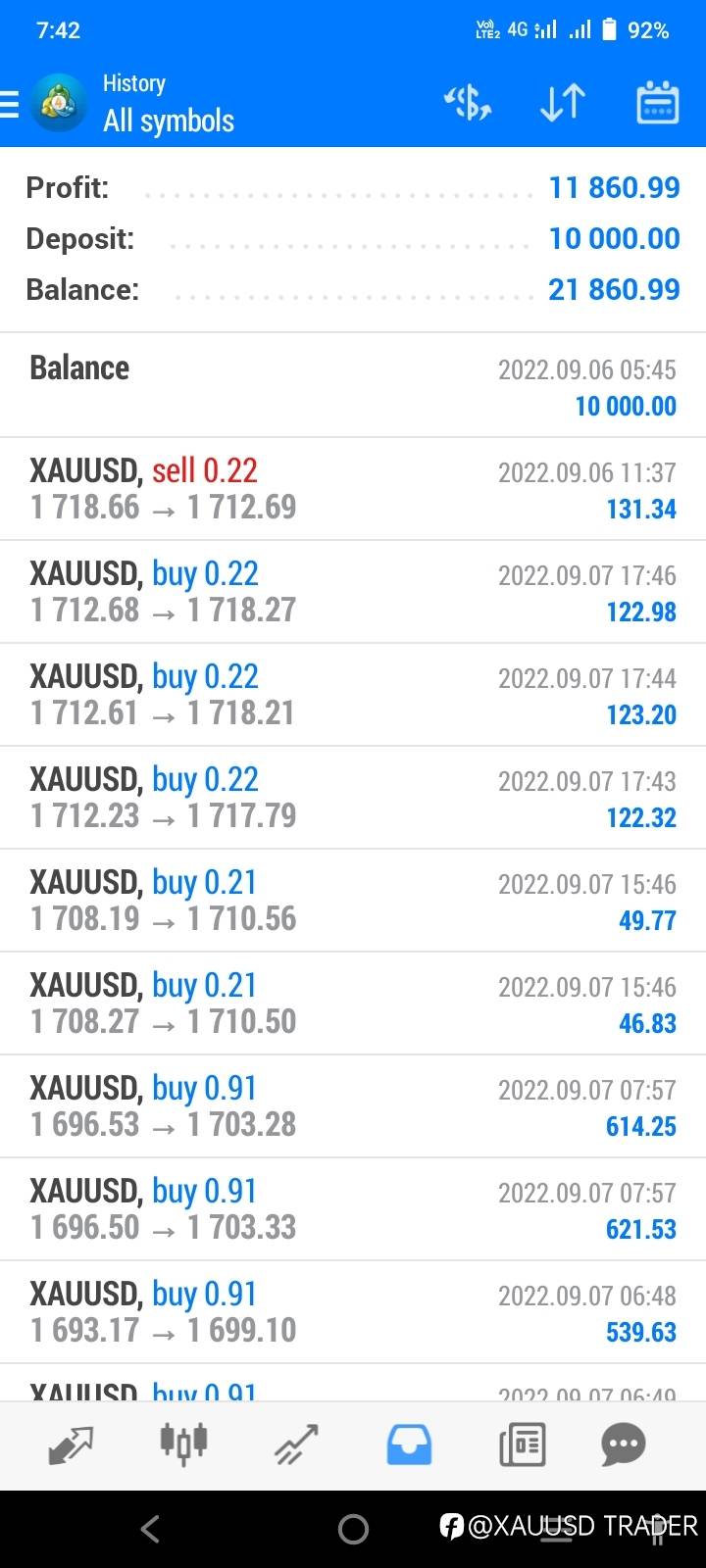Open the Chat messages tab
706x1568 pixels.
(624, 1445)
